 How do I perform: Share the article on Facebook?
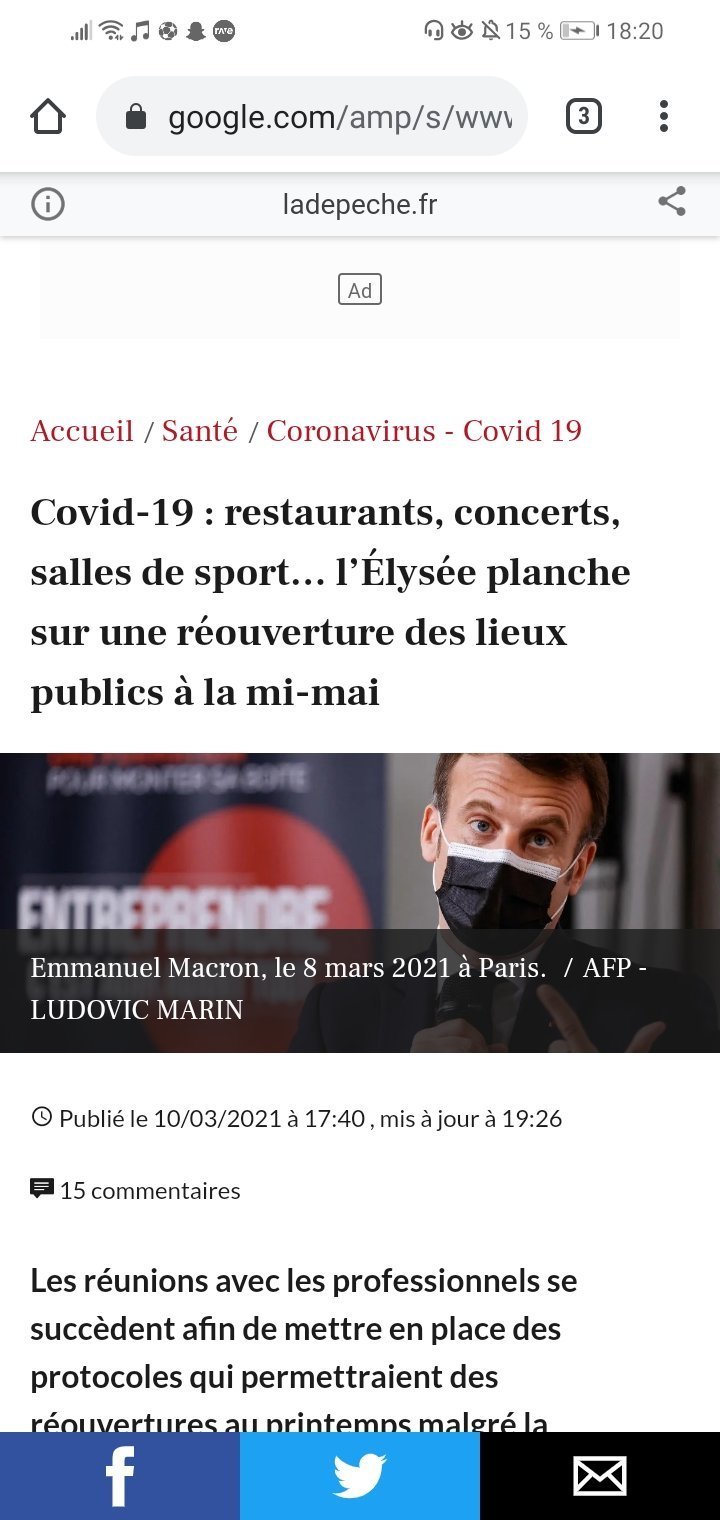120,1476
